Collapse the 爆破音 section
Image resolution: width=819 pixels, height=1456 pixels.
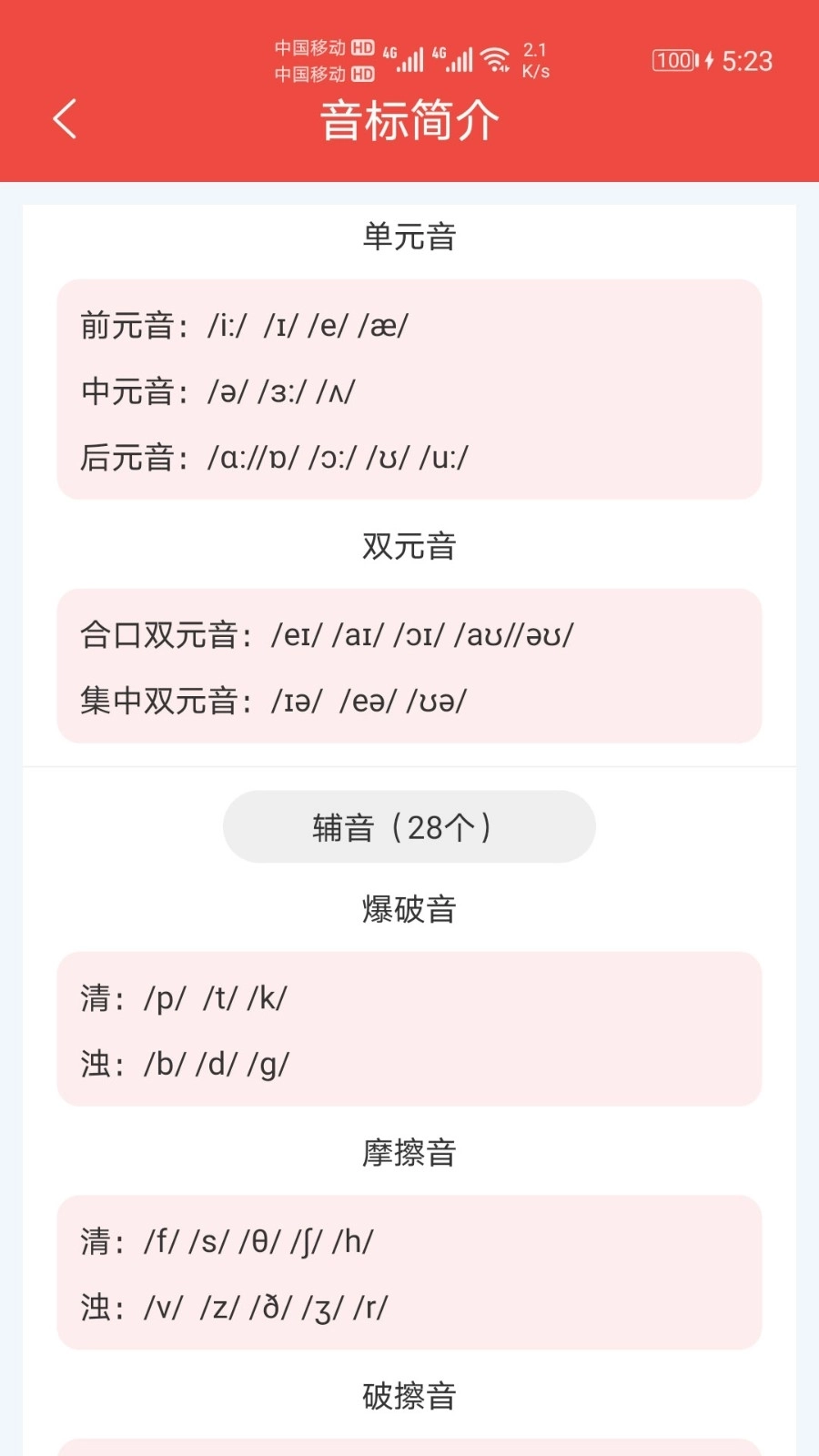coord(409,907)
